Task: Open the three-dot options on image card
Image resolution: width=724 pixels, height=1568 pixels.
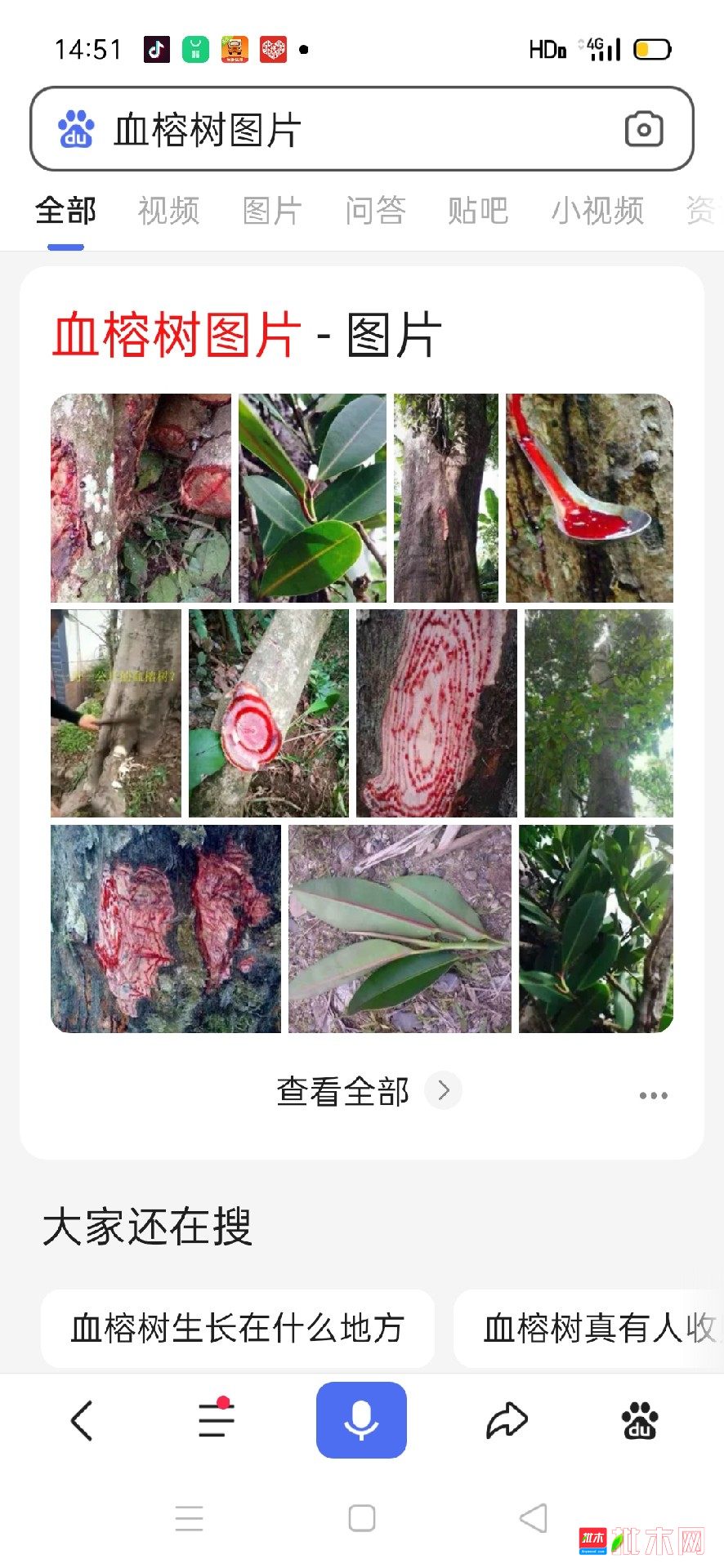Action: pos(654,1095)
